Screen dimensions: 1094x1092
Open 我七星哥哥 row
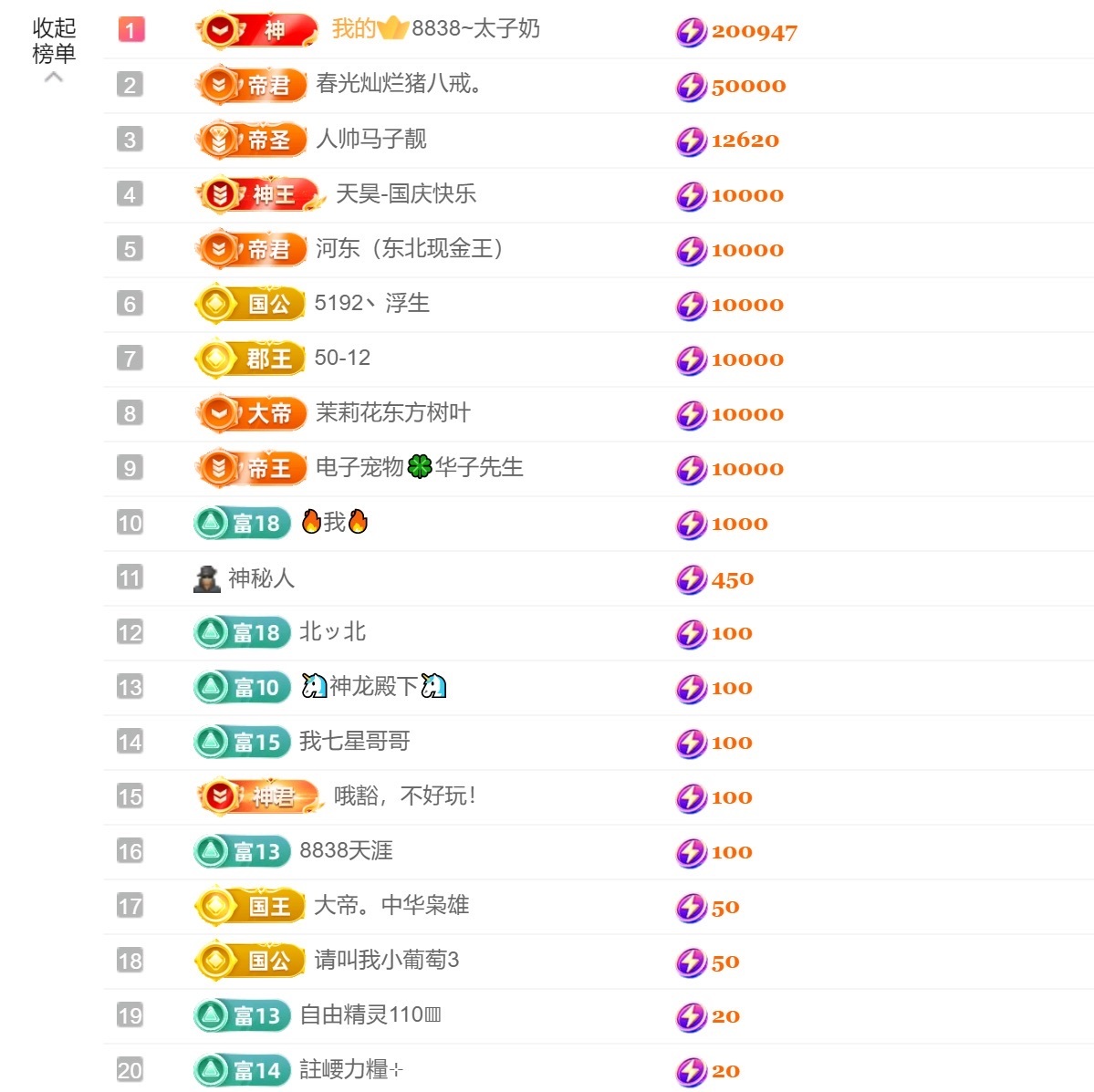coord(354,742)
